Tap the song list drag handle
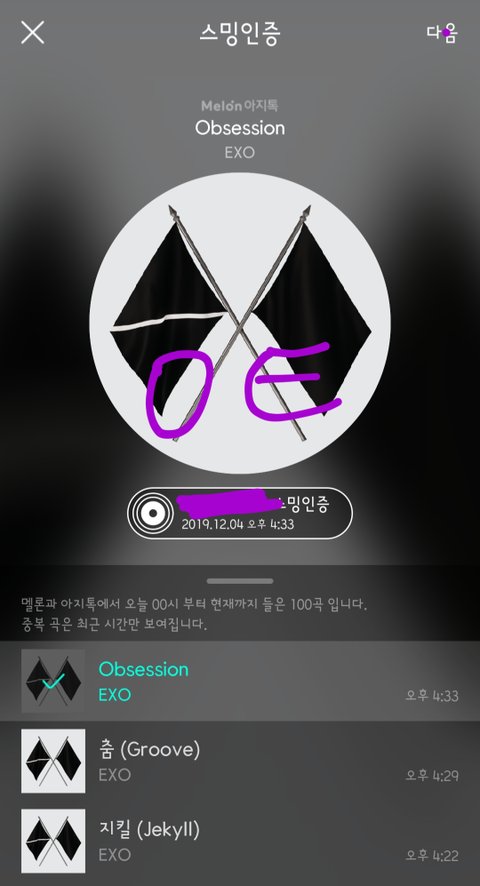Viewport: 480px width, 886px height. click(x=240, y=581)
